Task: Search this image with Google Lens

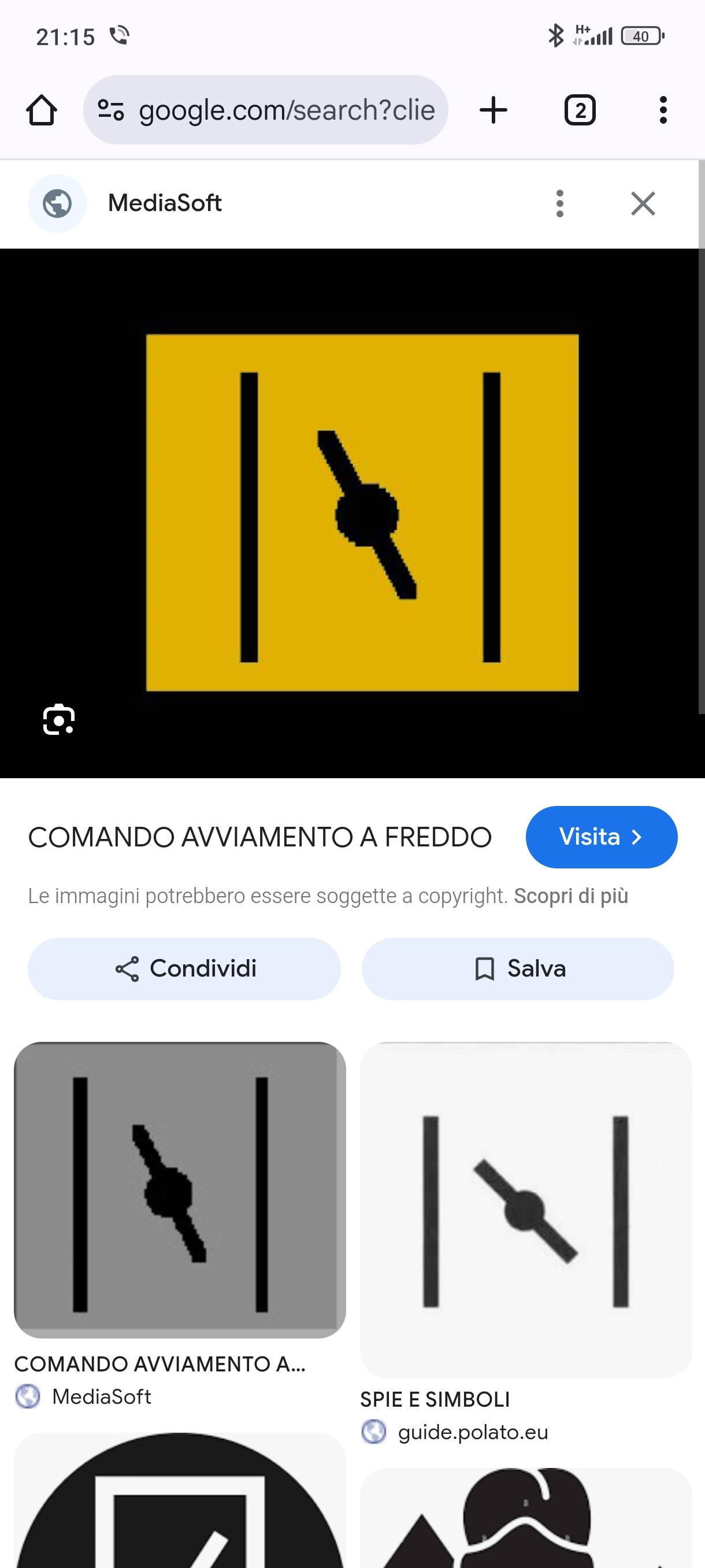Action: pos(58,720)
